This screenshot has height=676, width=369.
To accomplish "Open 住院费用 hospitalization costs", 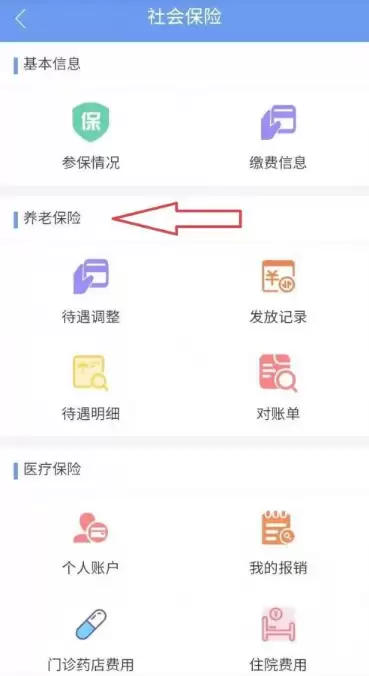I will 278,639.
